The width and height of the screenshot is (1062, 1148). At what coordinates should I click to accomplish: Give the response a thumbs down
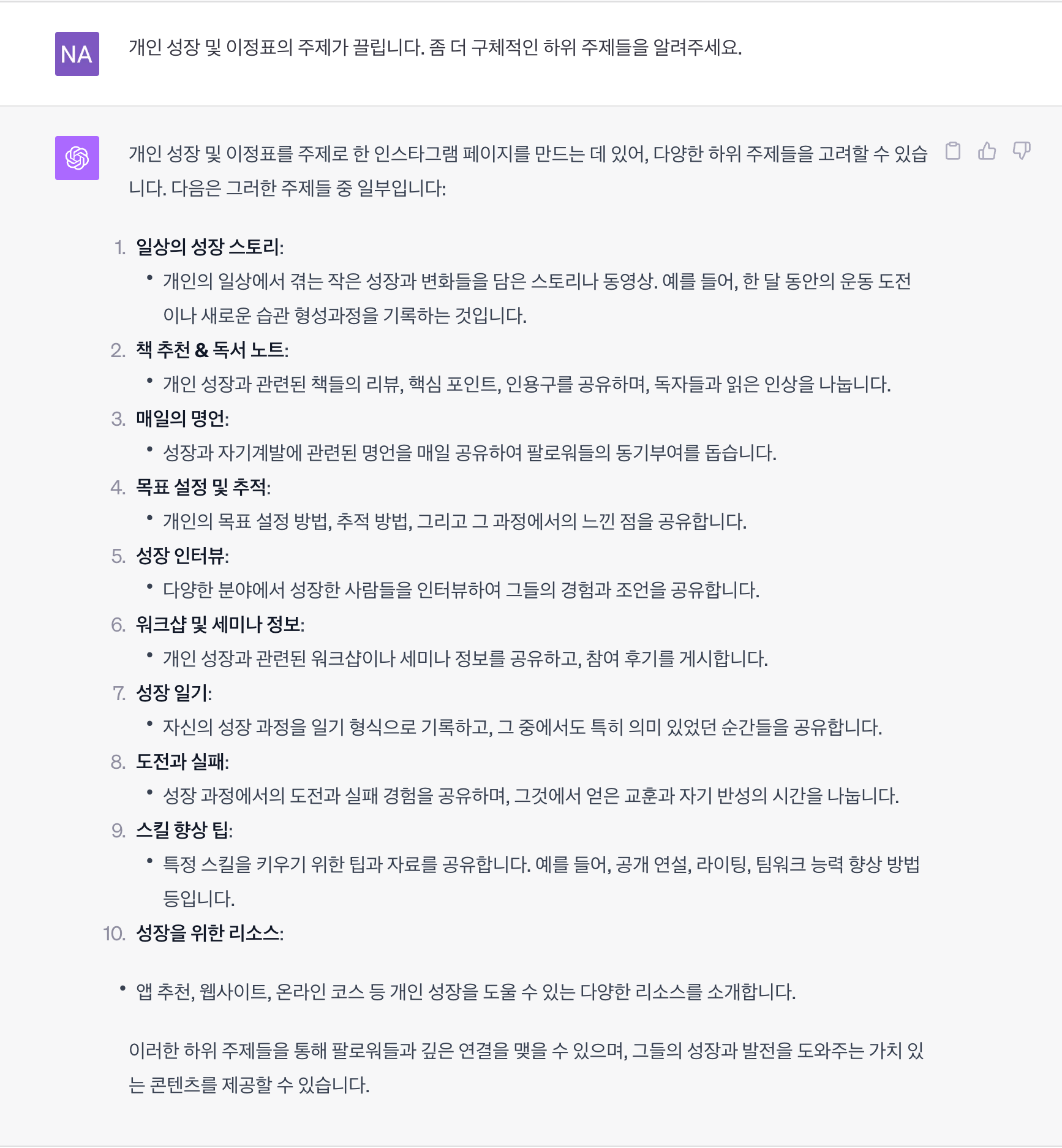coord(1022,151)
